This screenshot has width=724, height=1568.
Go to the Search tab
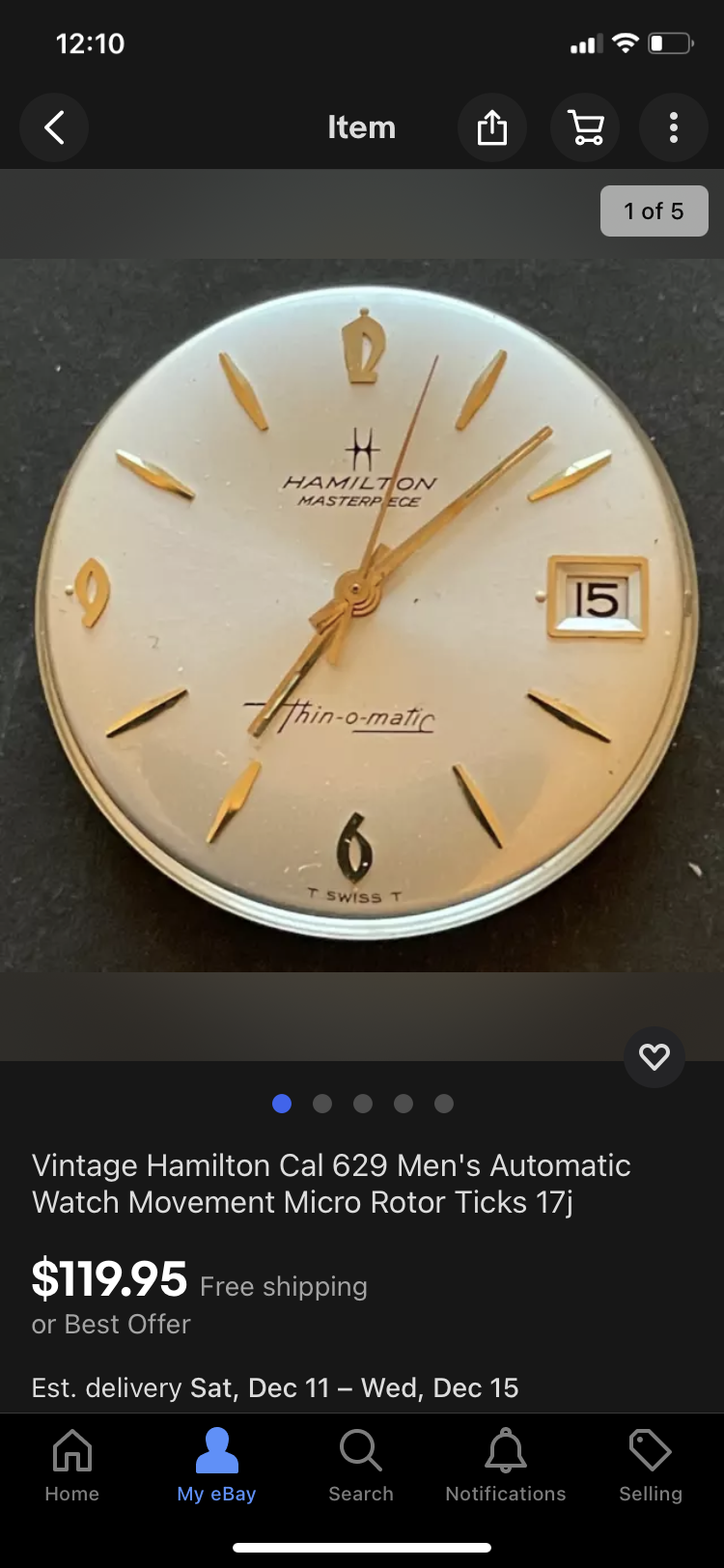click(361, 1465)
